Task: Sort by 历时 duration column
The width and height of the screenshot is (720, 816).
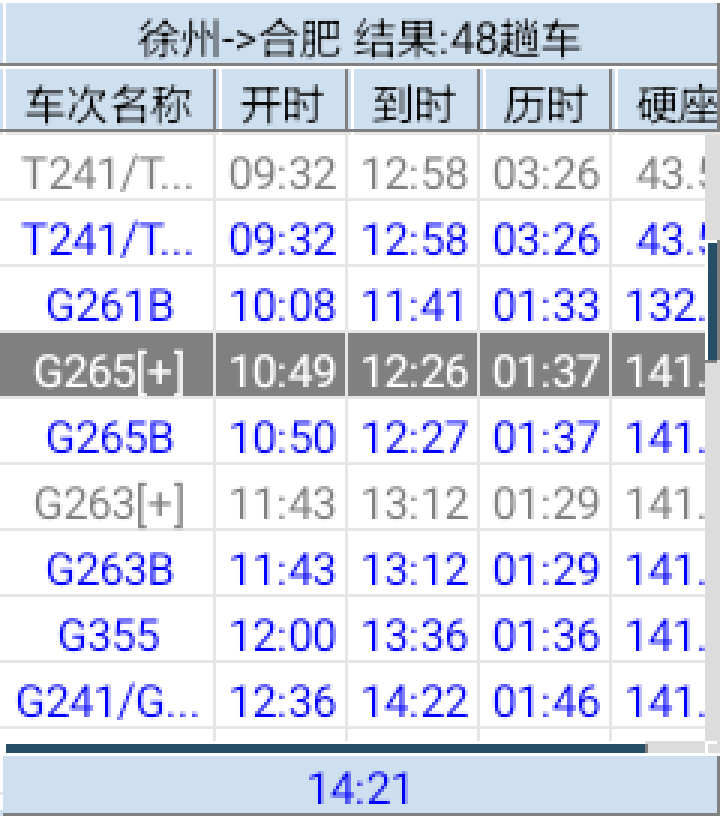Action: click(546, 104)
